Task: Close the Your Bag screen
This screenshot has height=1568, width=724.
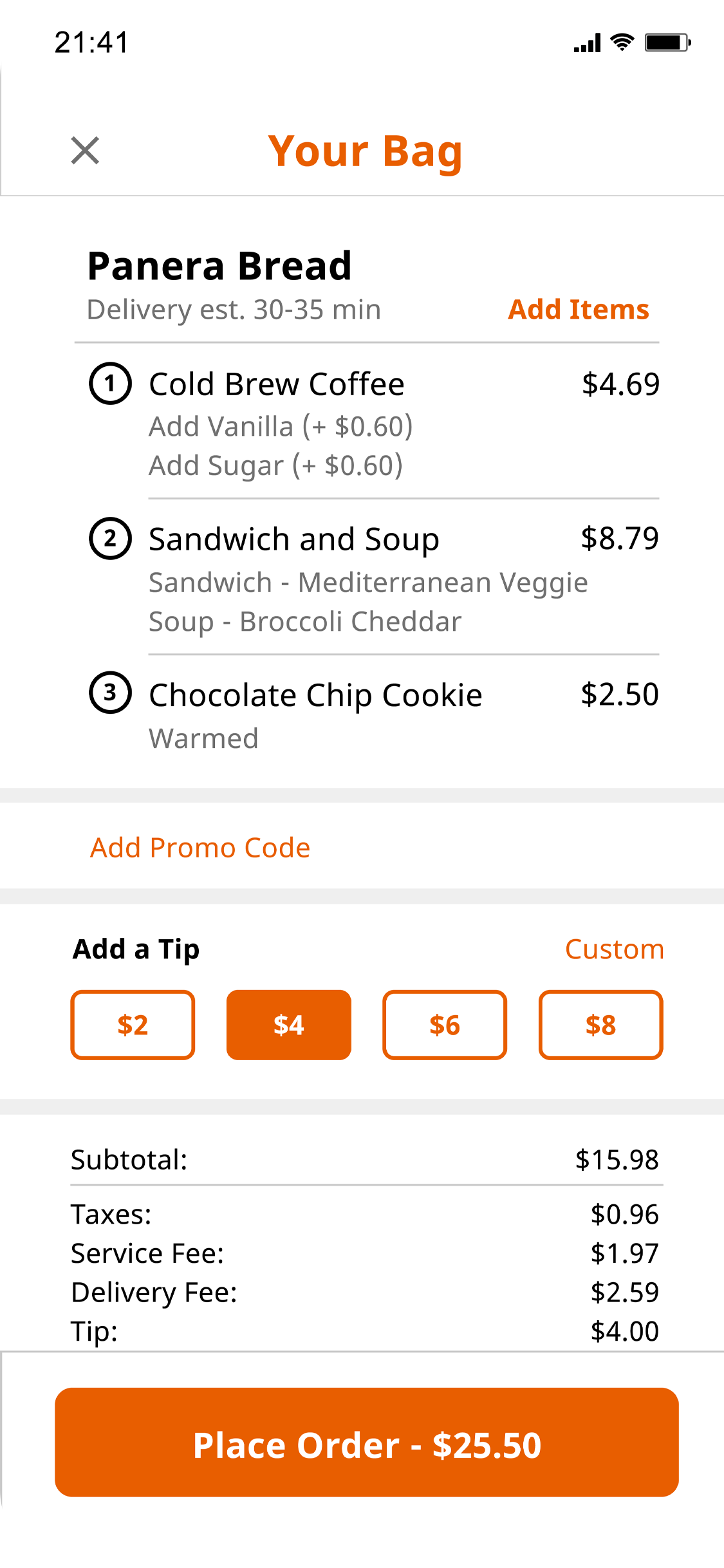Action: pos(85,151)
